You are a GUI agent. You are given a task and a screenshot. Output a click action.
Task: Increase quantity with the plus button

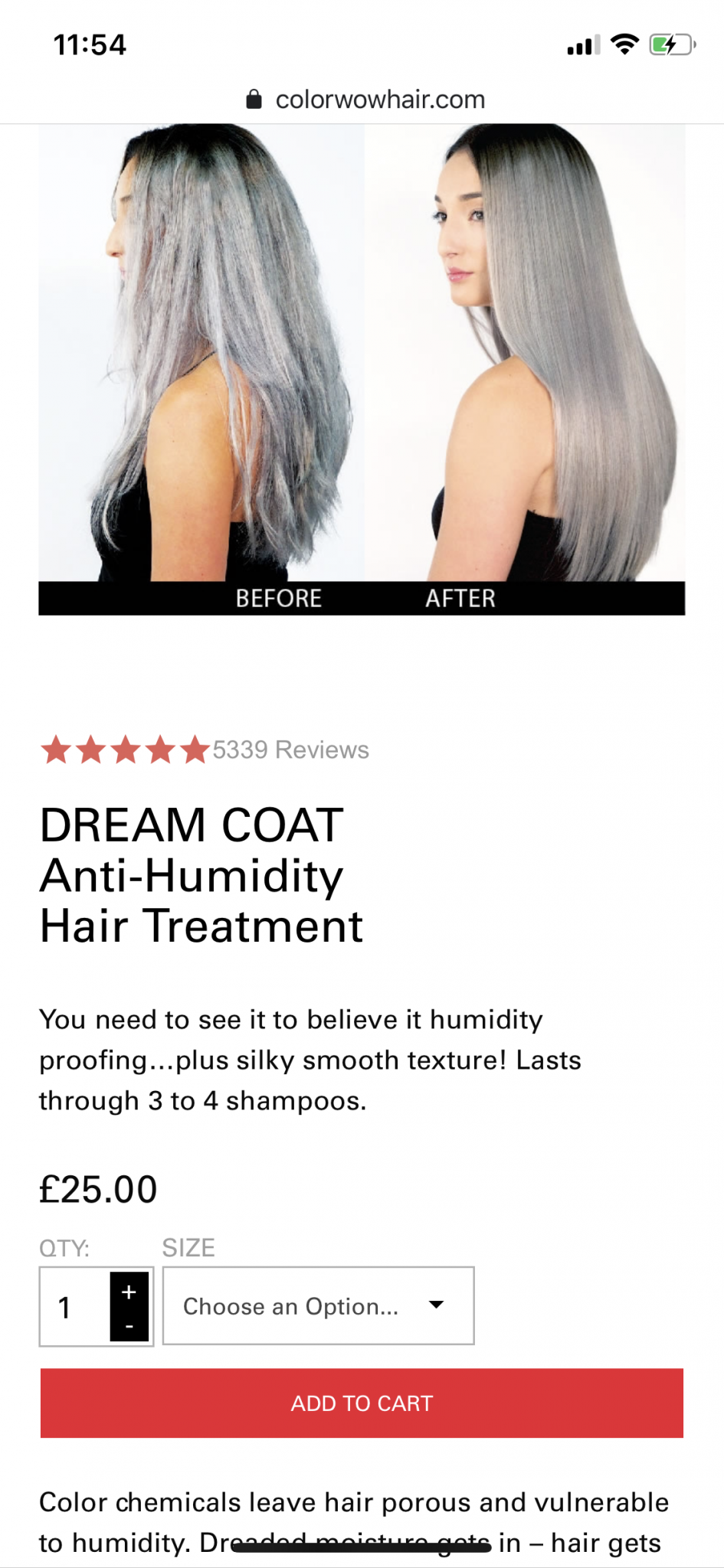(x=129, y=1292)
